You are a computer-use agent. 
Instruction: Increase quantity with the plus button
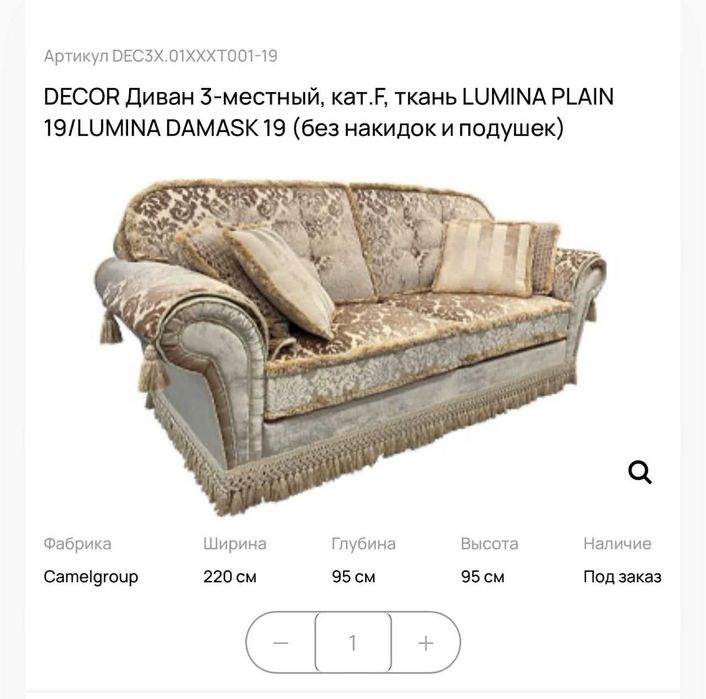tap(426, 643)
